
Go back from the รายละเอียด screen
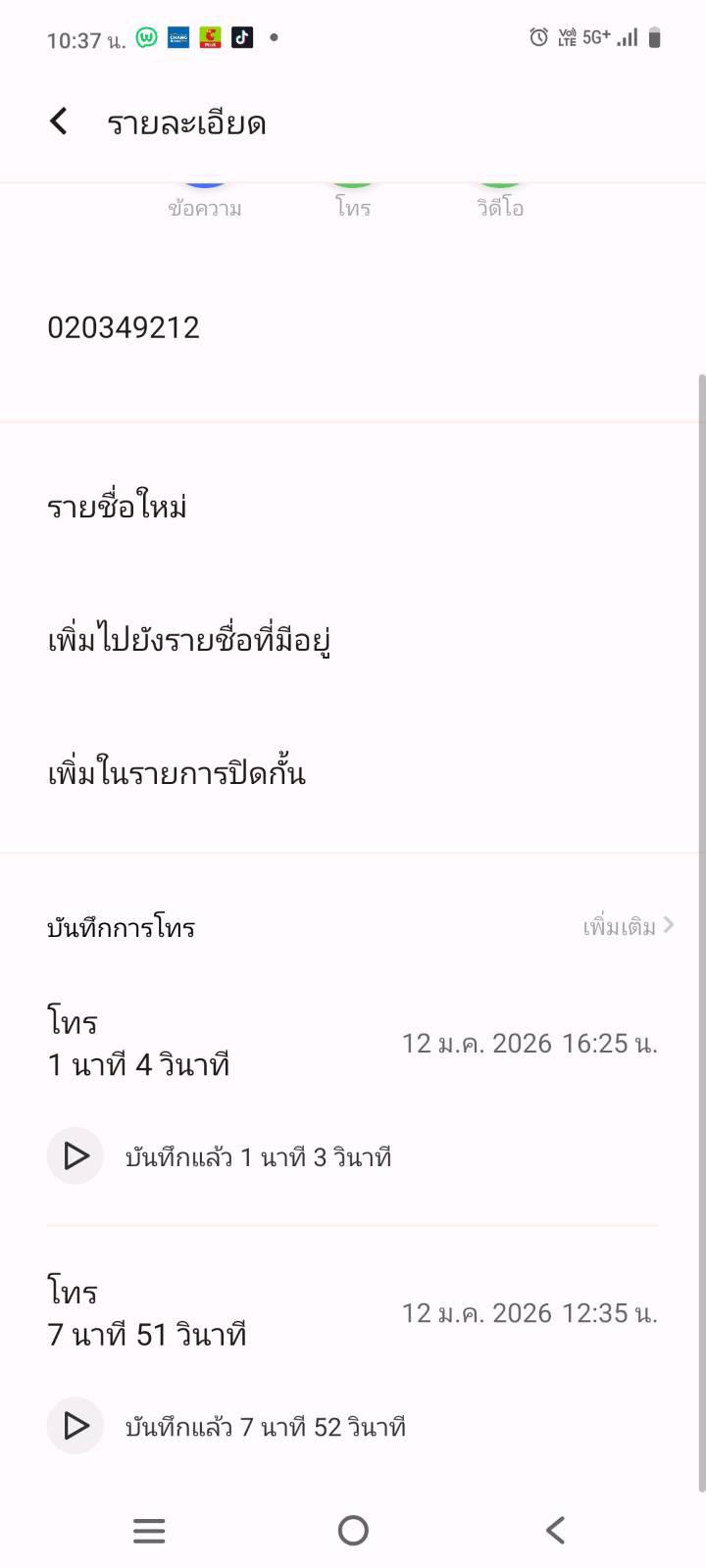(x=59, y=122)
